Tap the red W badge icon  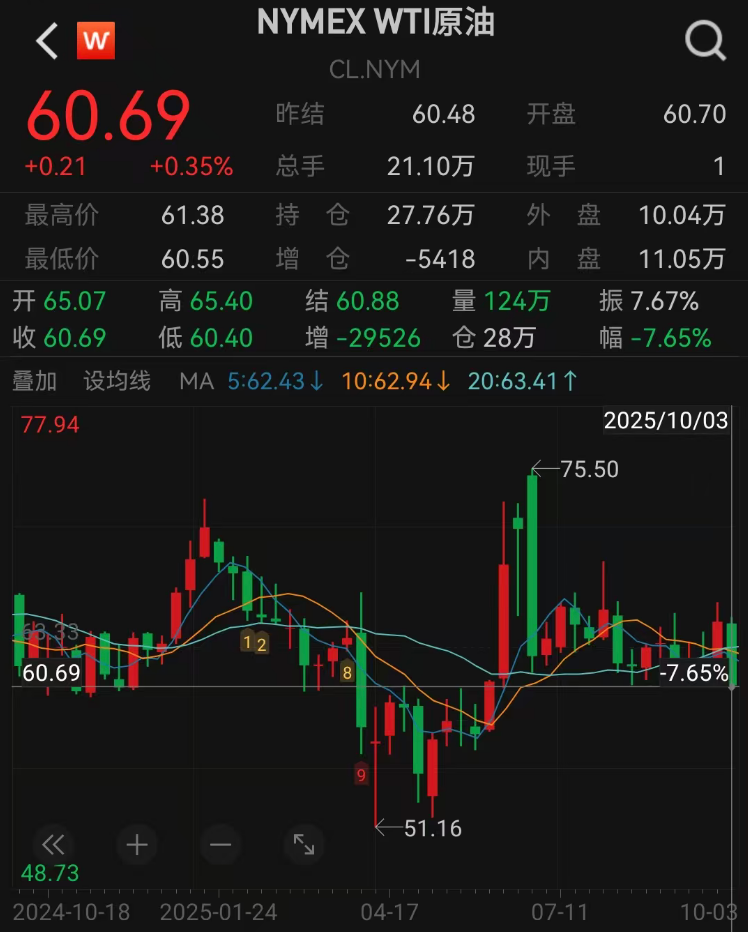tap(96, 41)
